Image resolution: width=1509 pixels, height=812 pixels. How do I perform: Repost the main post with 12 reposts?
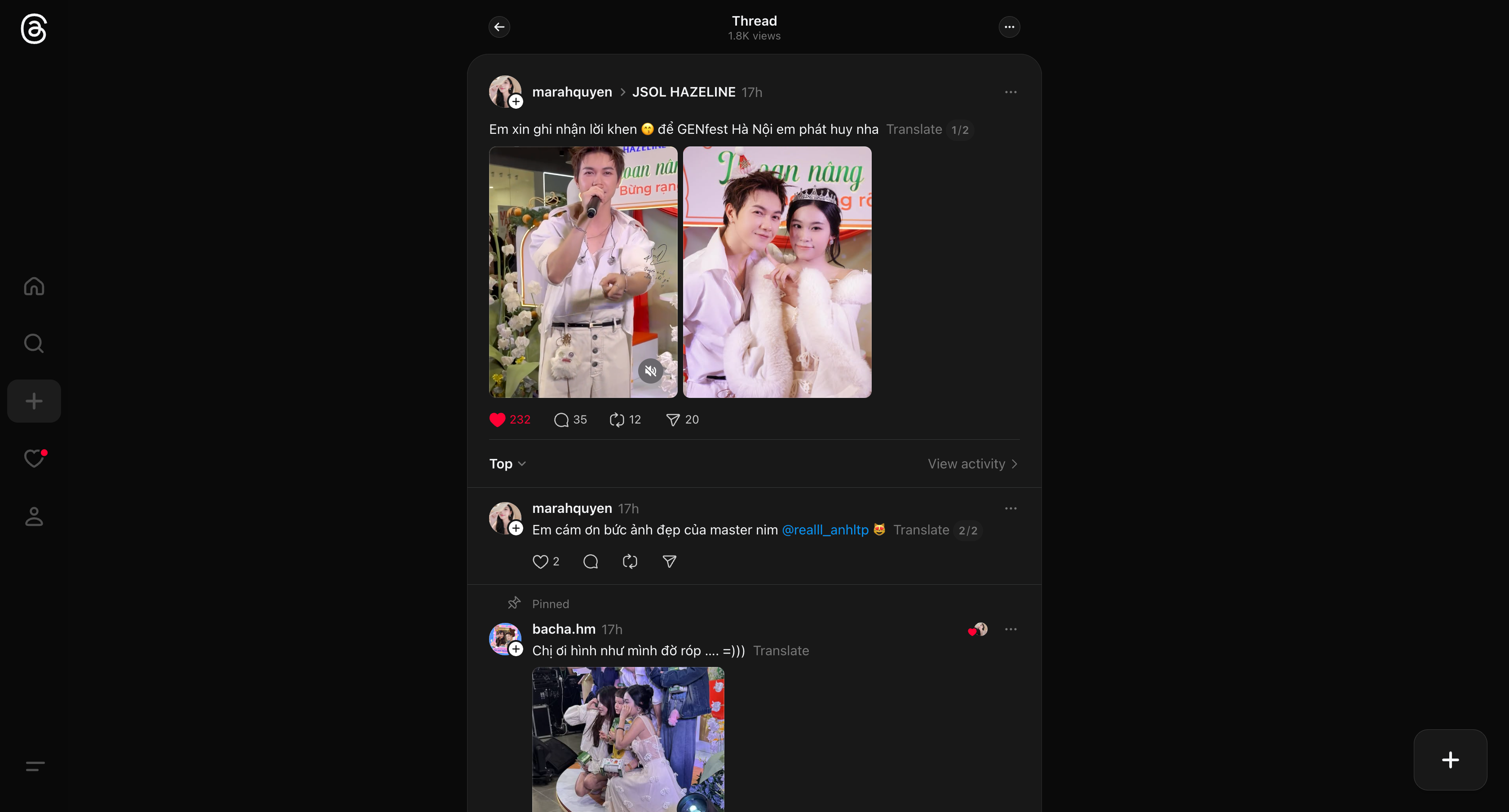click(x=617, y=419)
